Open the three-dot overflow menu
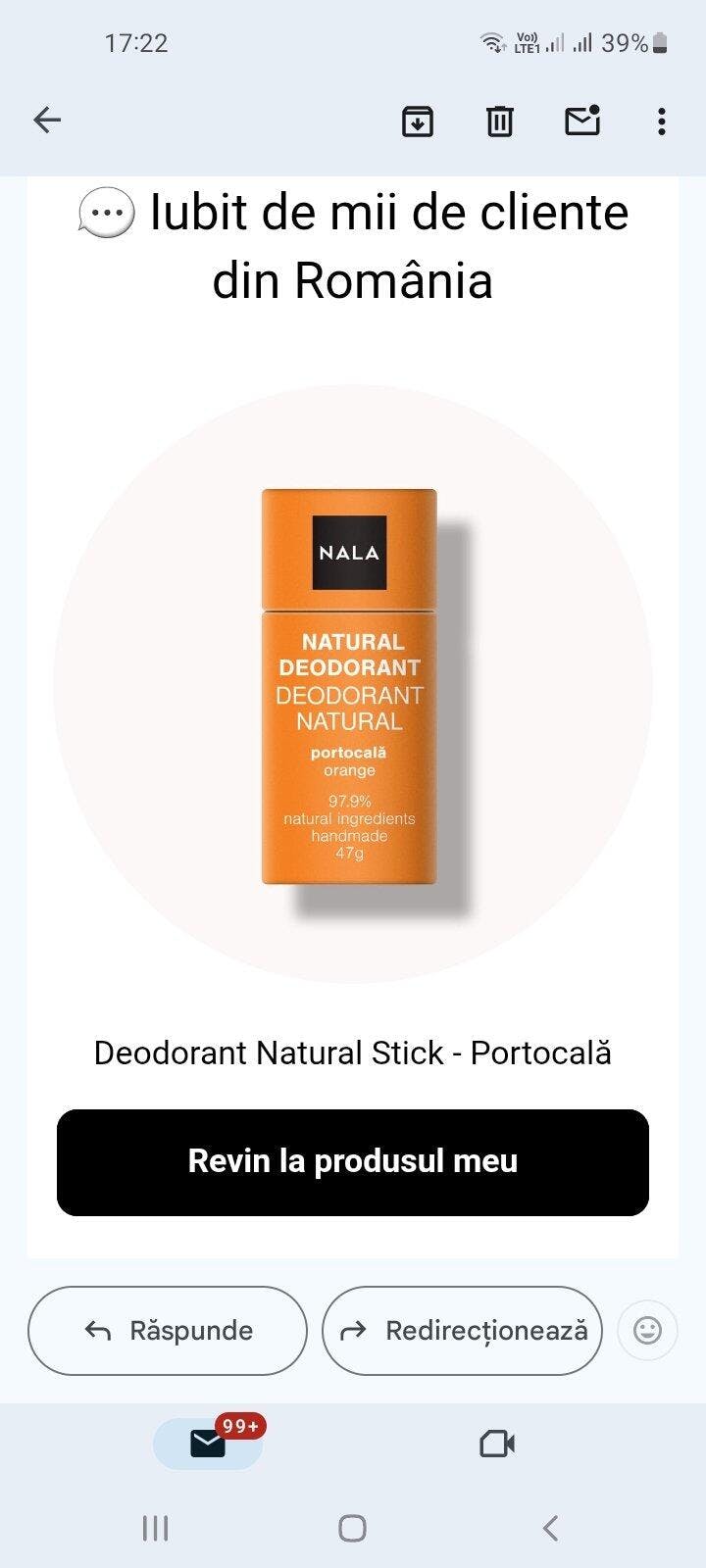 tap(662, 122)
